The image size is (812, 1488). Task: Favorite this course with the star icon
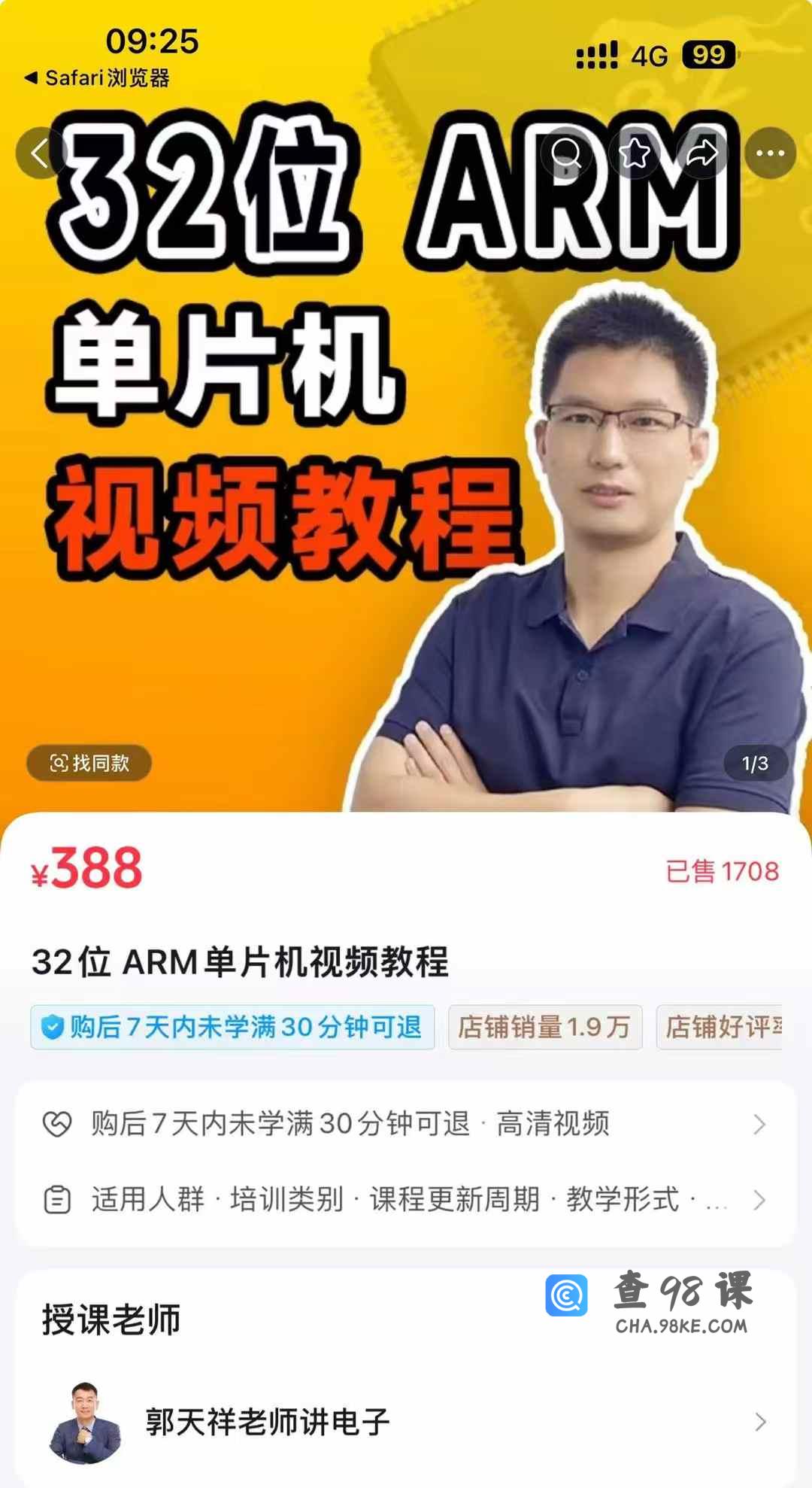[x=635, y=153]
